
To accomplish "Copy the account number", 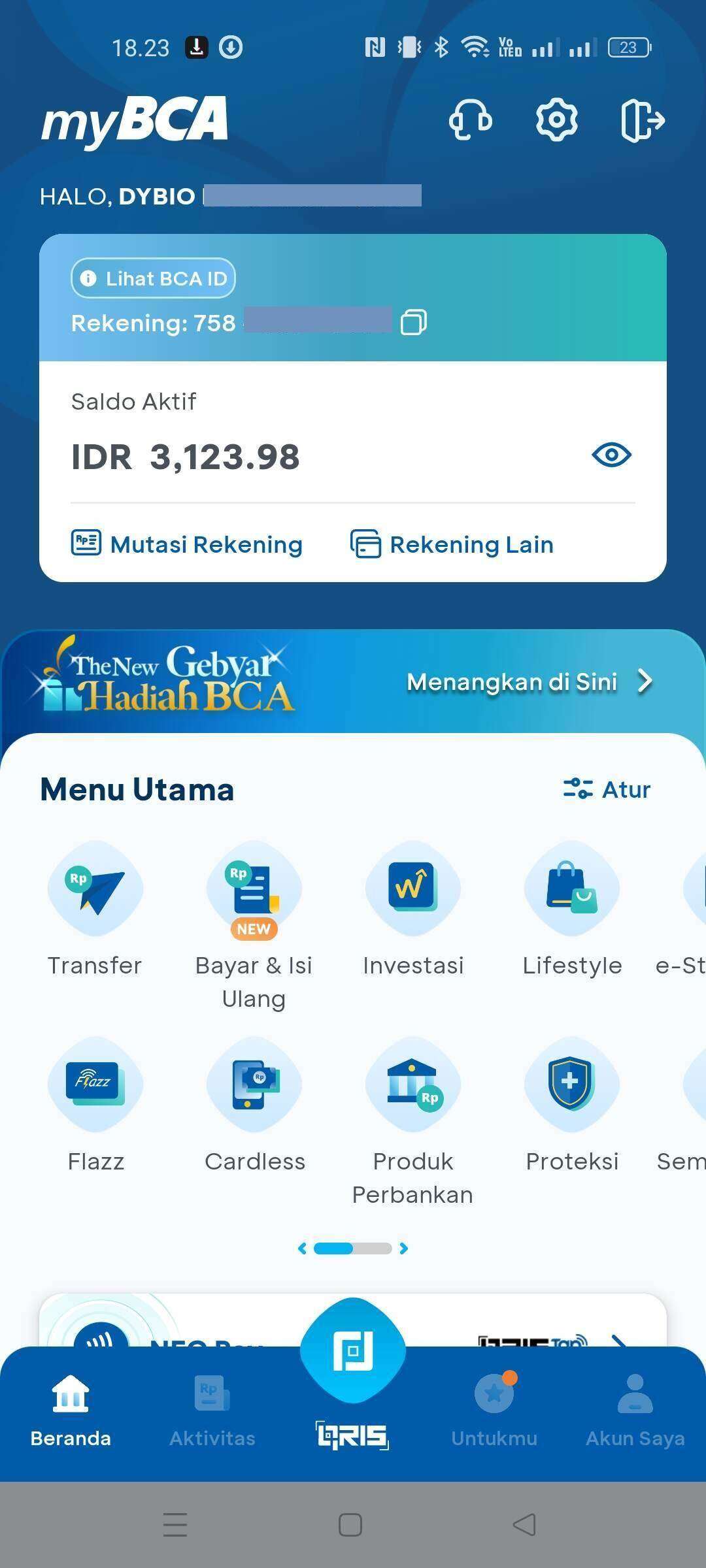I will tap(413, 322).
